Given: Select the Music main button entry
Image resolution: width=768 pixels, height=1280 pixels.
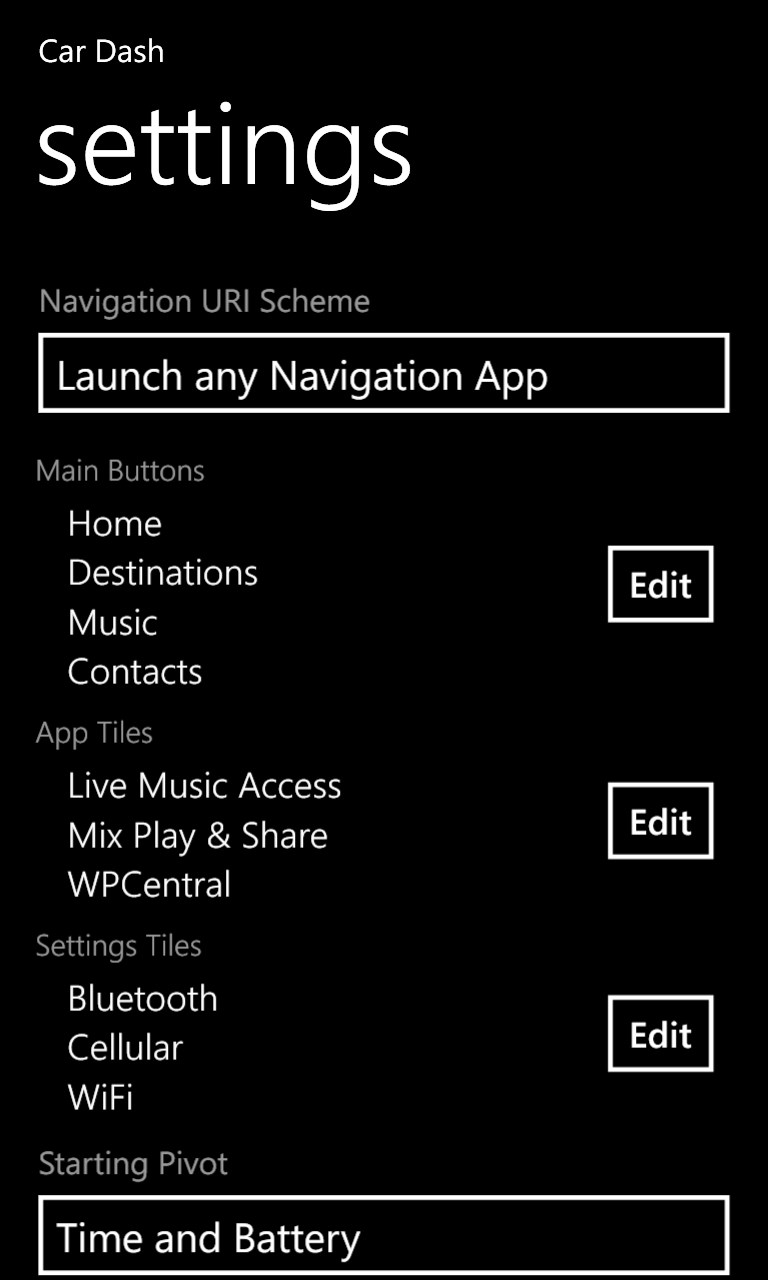Looking at the screenshot, I should click(x=111, y=622).
